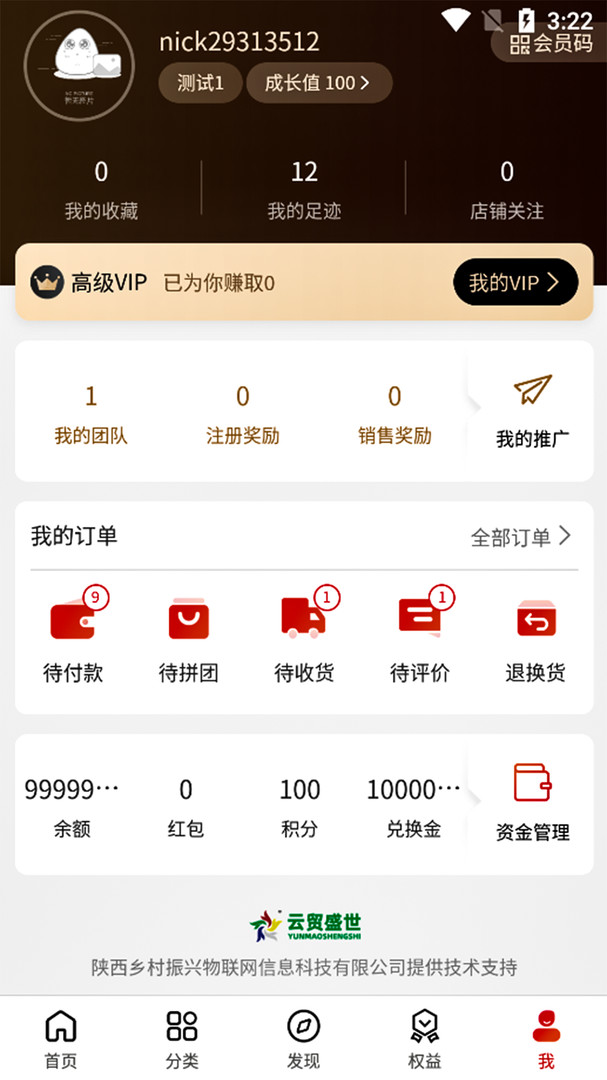Open 待收货 orders awaiting delivery
Screen dimensions: 607x1080
[304, 640]
